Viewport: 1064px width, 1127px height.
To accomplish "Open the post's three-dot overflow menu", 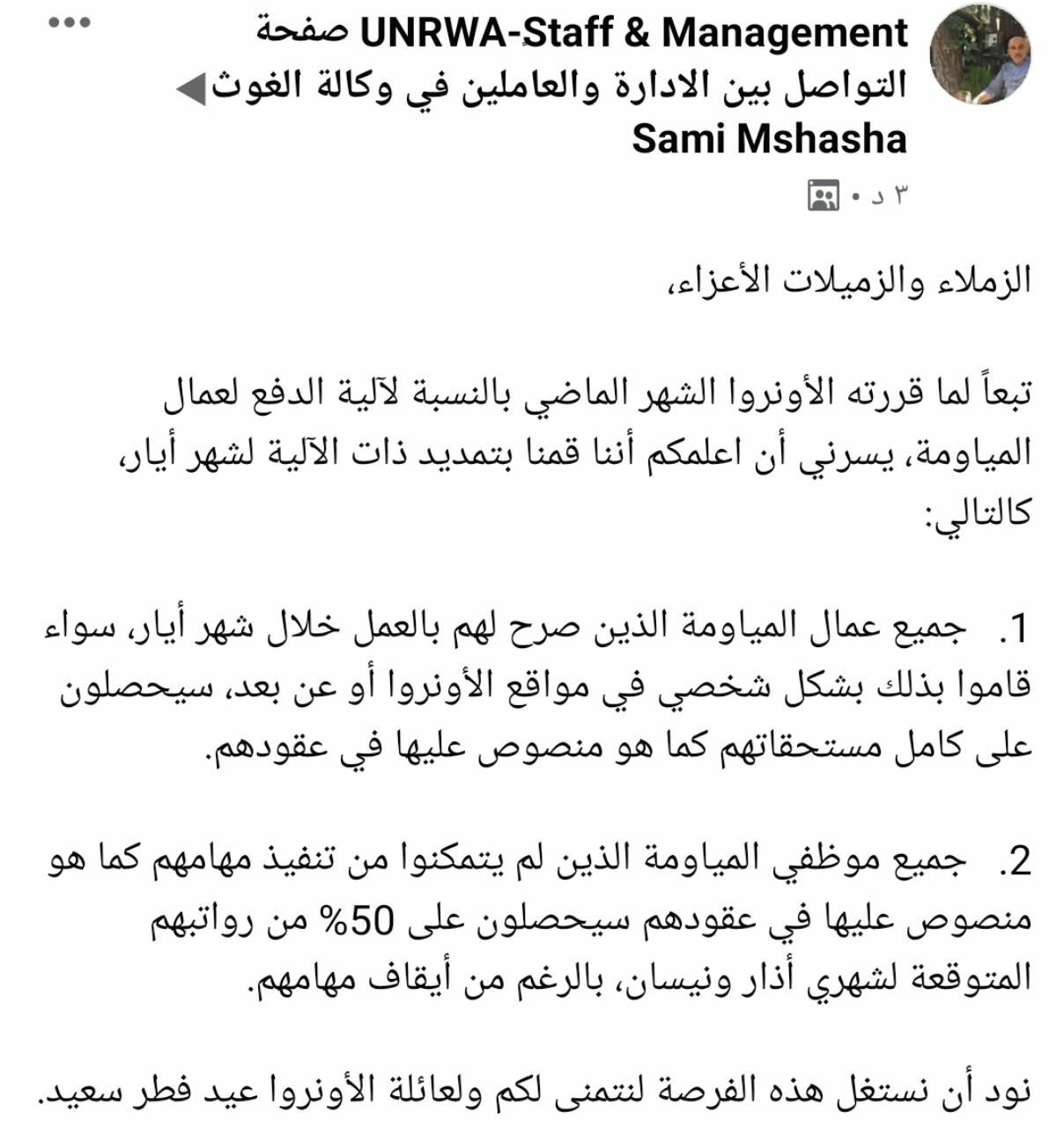I will [70, 24].
